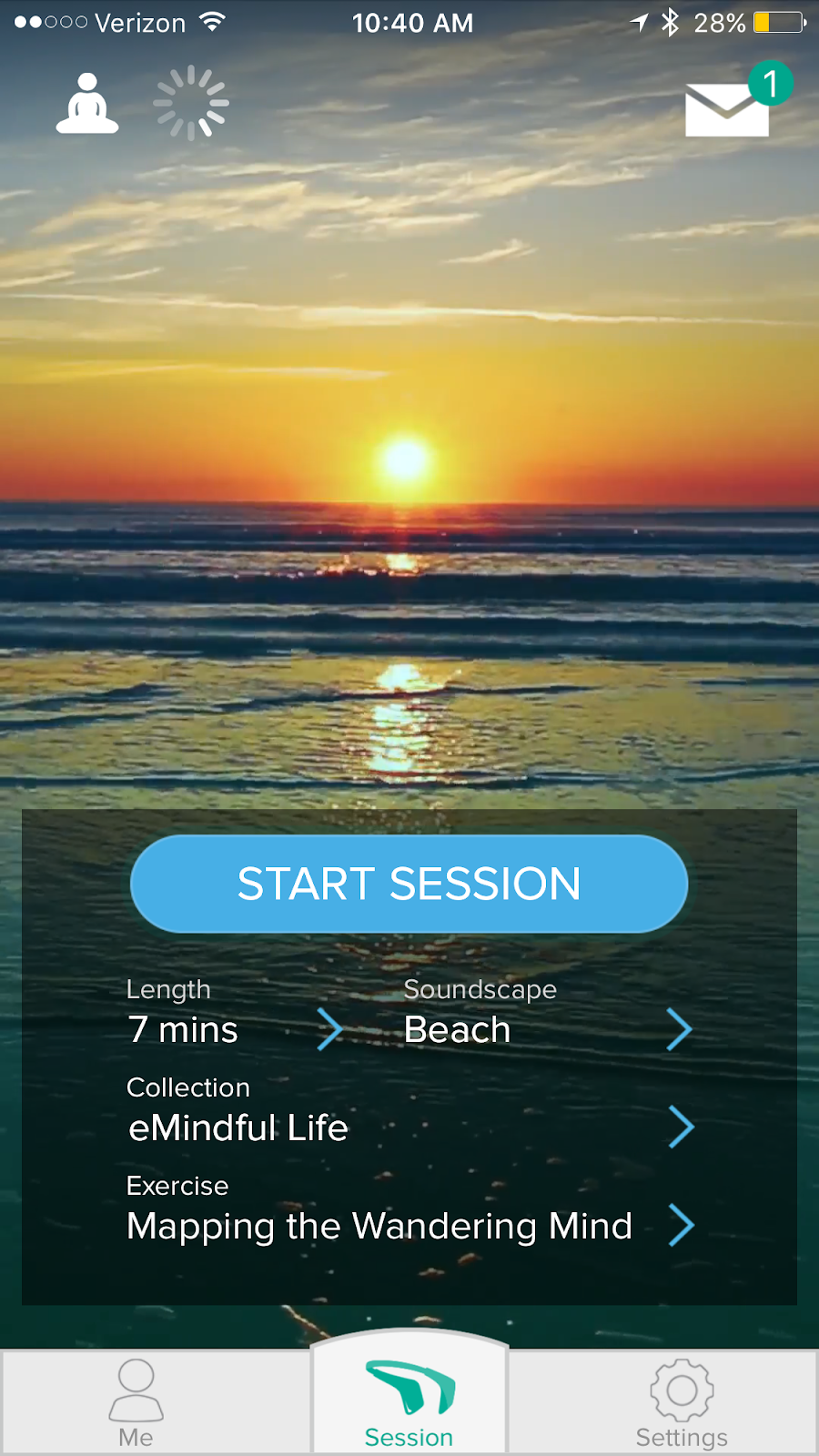Image resolution: width=819 pixels, height=1456 pixels.
Task: Change the 7 mins session length
Action: pyautogui.click(x=235, y=1015)
